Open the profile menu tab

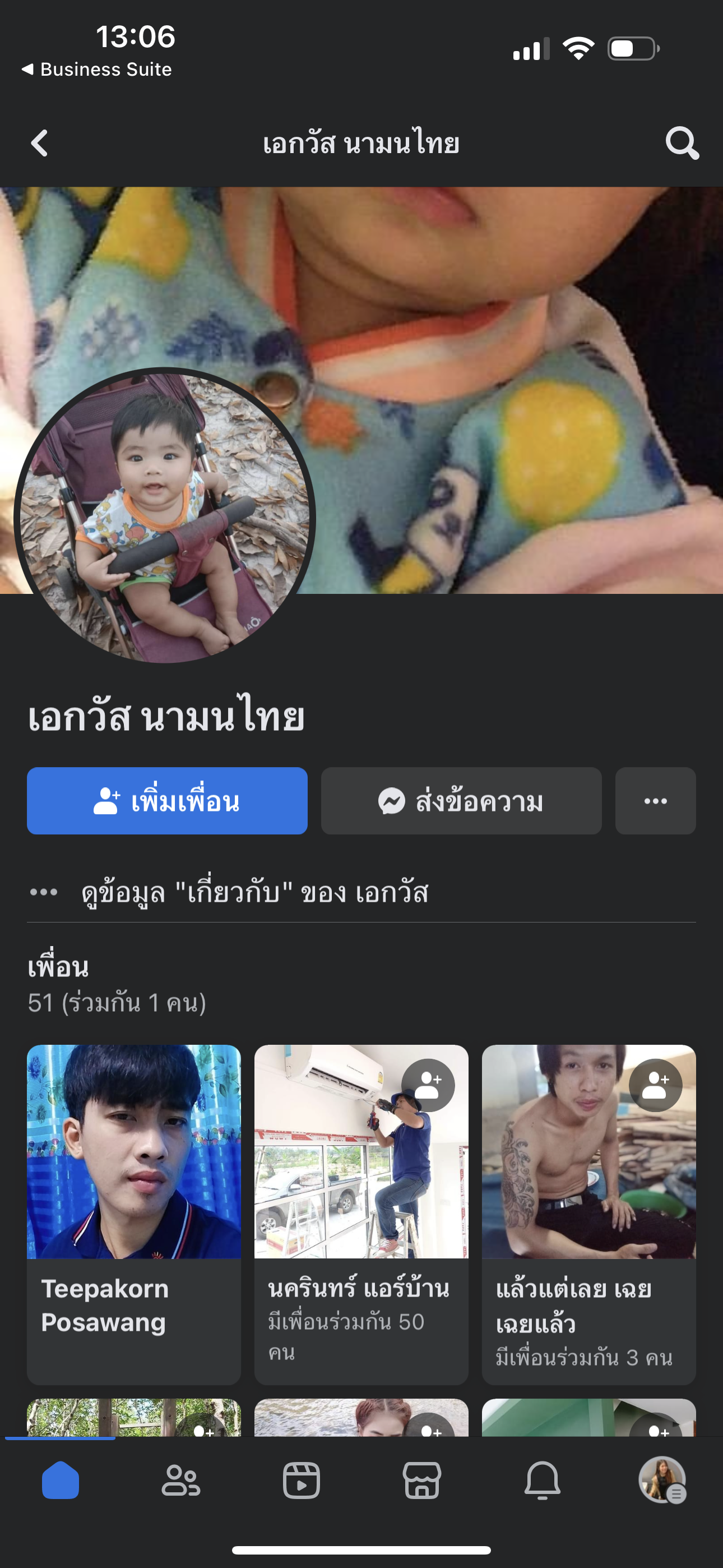coord(662,1481)
